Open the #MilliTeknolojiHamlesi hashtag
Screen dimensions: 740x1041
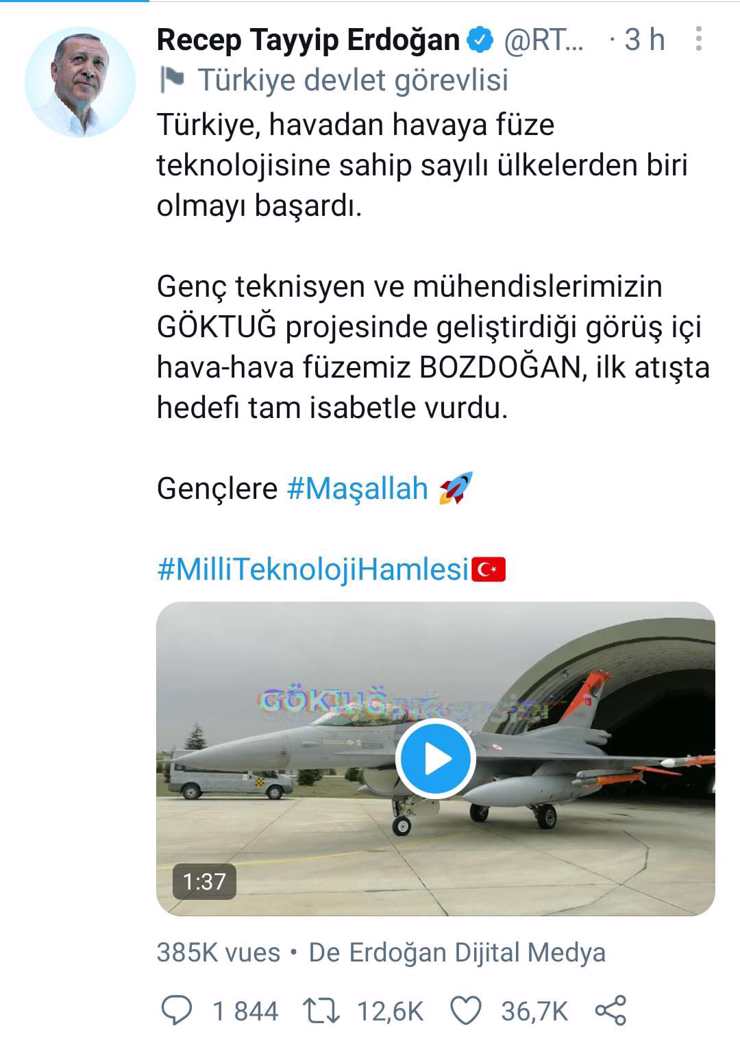313,569
